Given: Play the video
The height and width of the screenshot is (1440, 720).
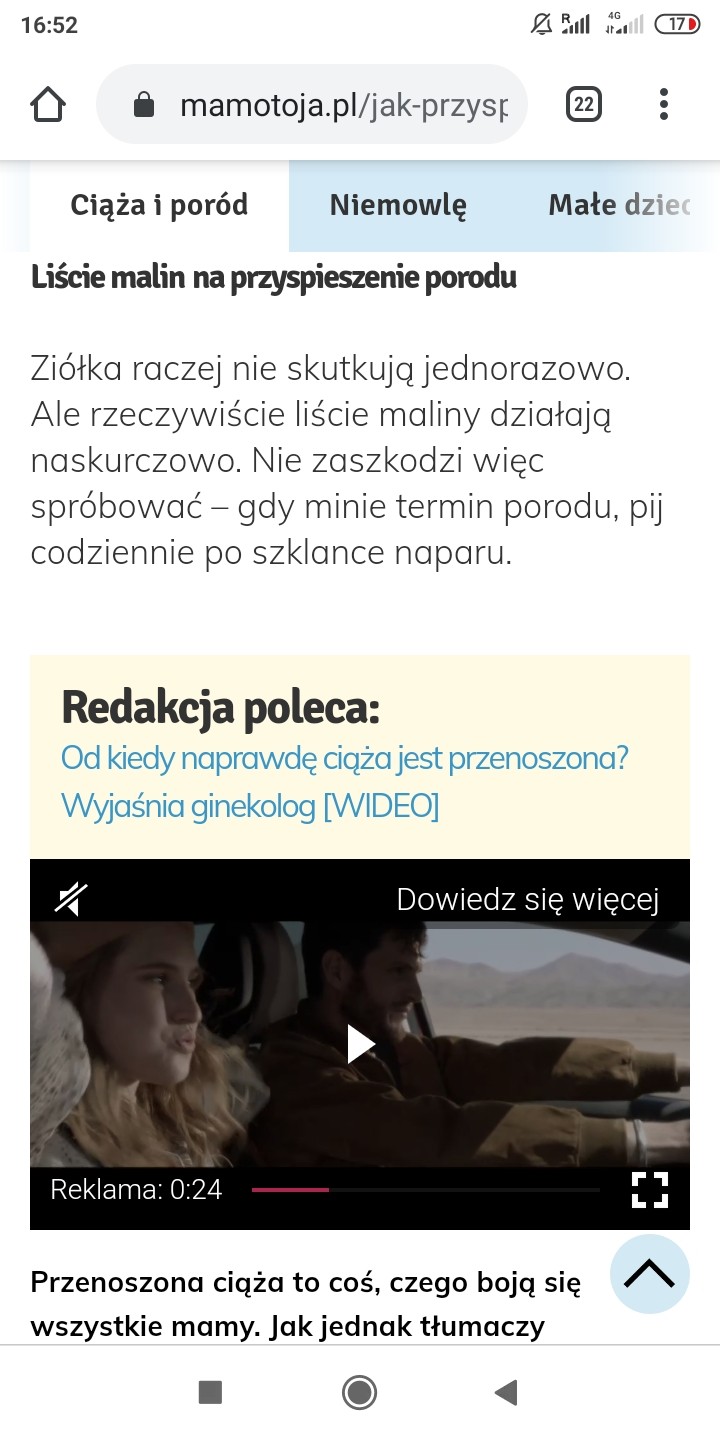Looking at the screenshot, I should point(360,1044).
